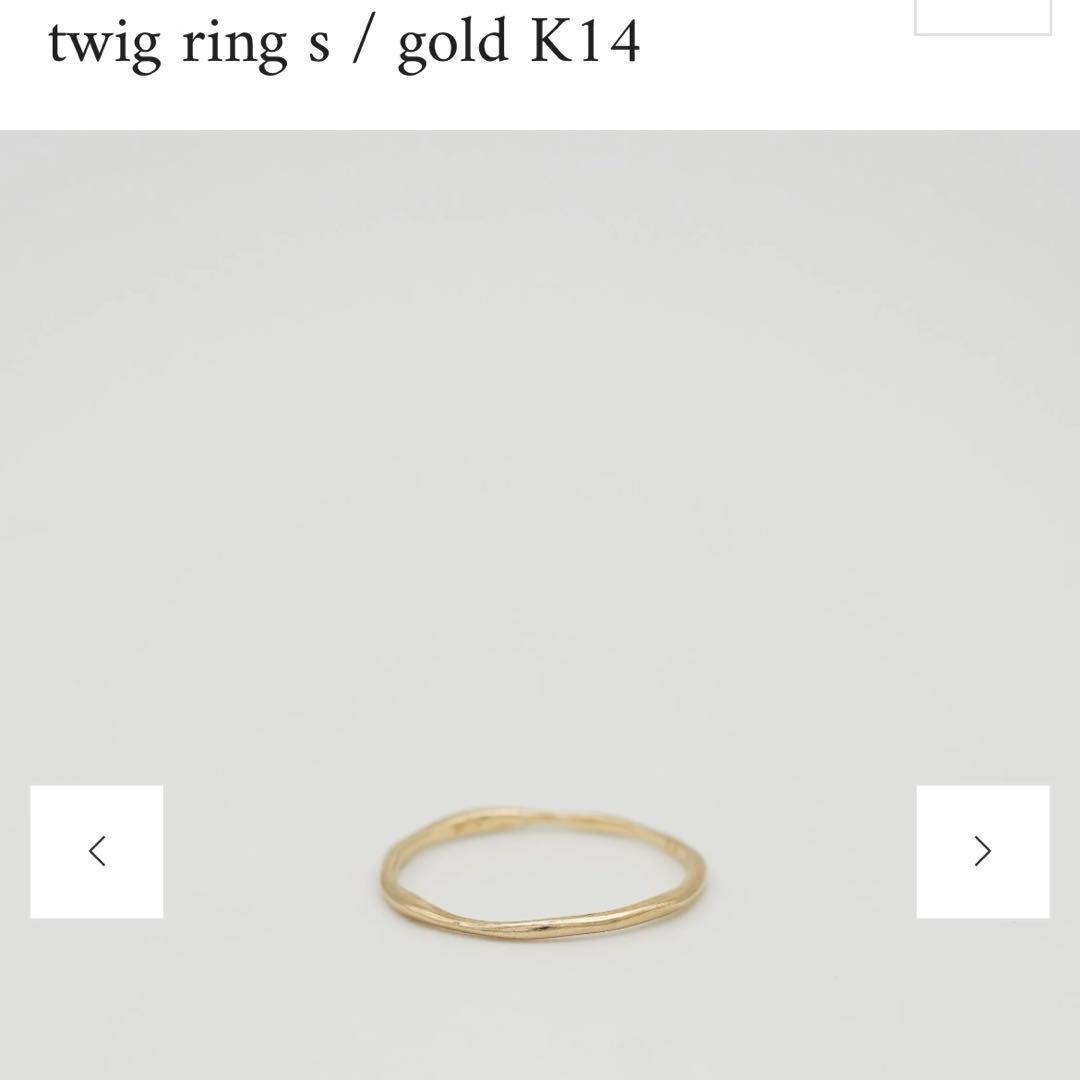Go to the next product image
The height and width of the screenshot is (1080, 1080).
982,851
